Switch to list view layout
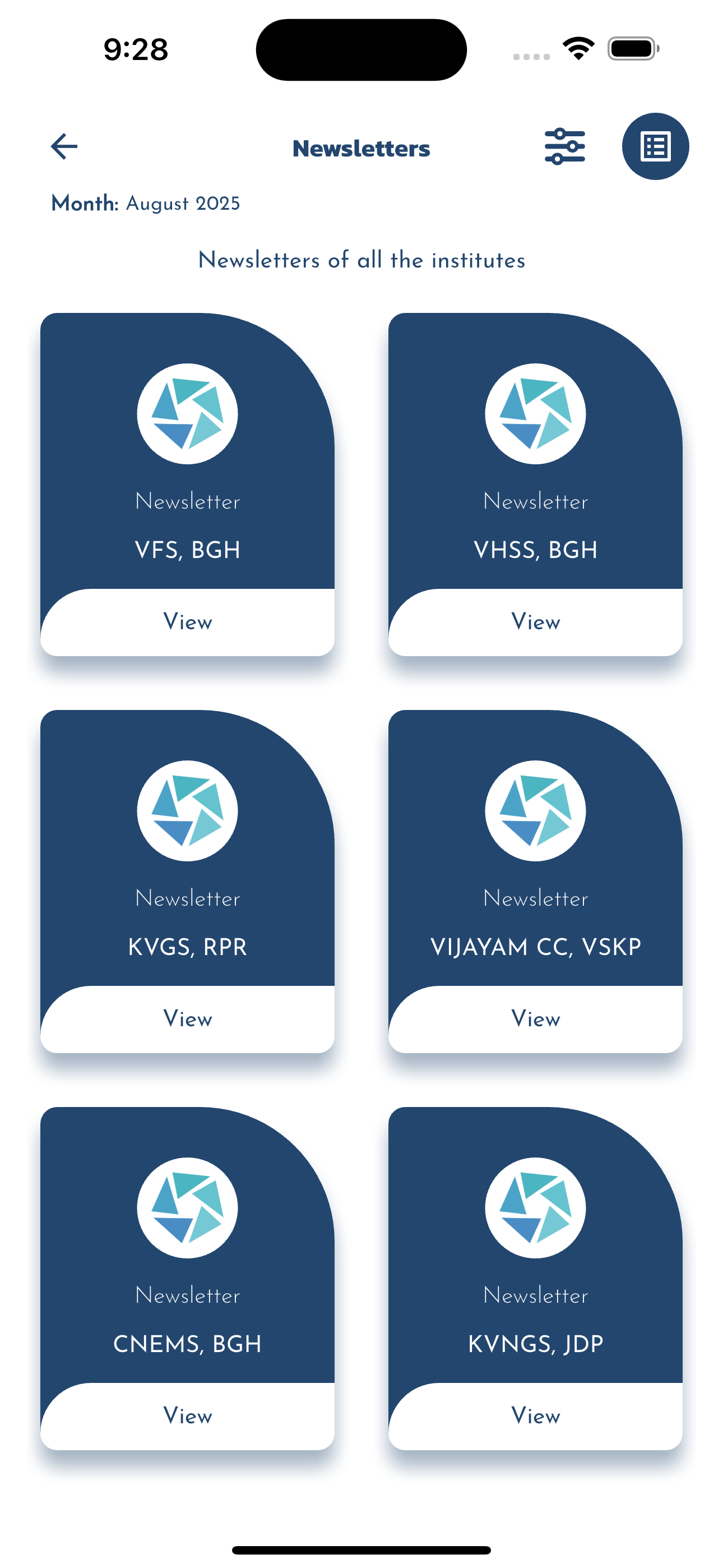Image resolution: width=723 pixels, height=1568 pixels. (x=655, y=147)
